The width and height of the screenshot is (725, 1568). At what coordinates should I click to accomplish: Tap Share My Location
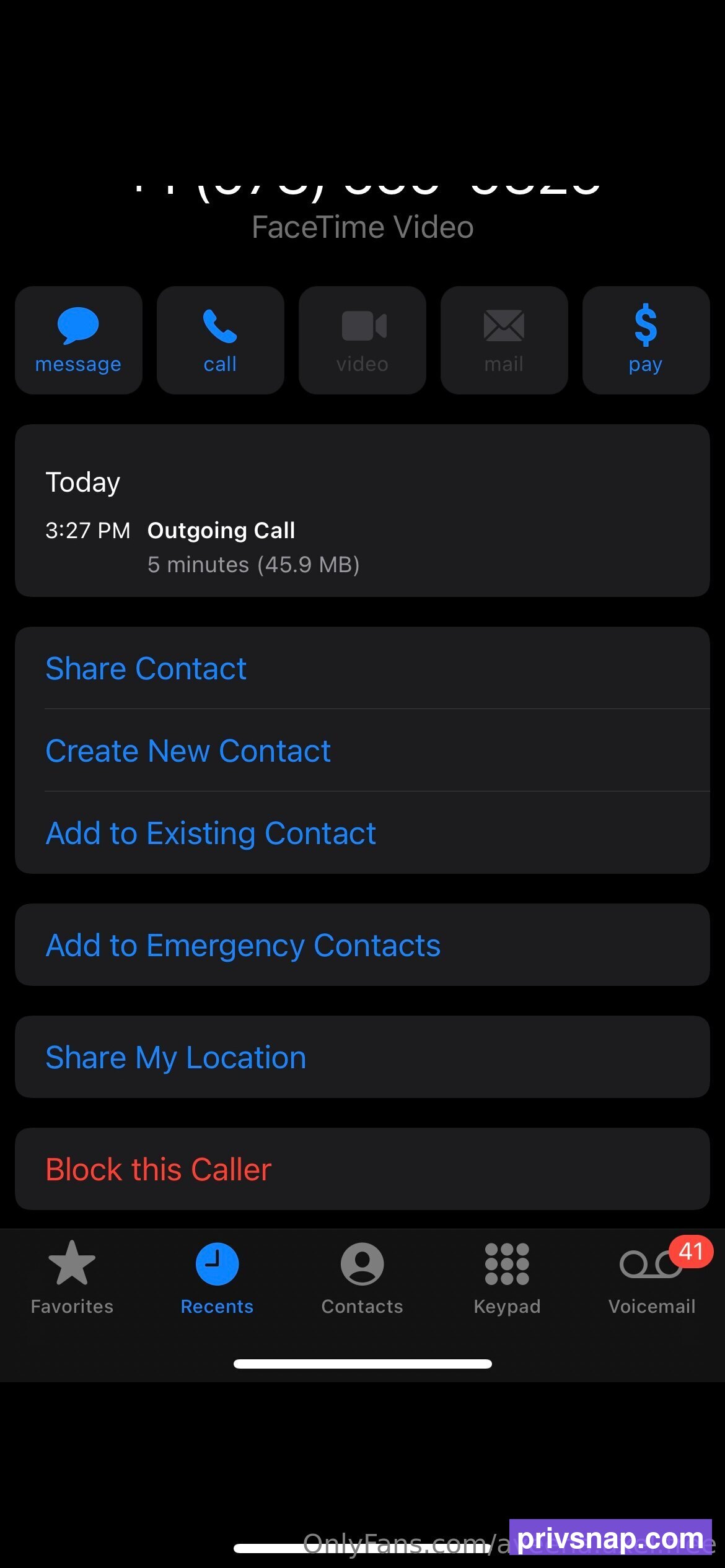click(x=362, y=1057)
